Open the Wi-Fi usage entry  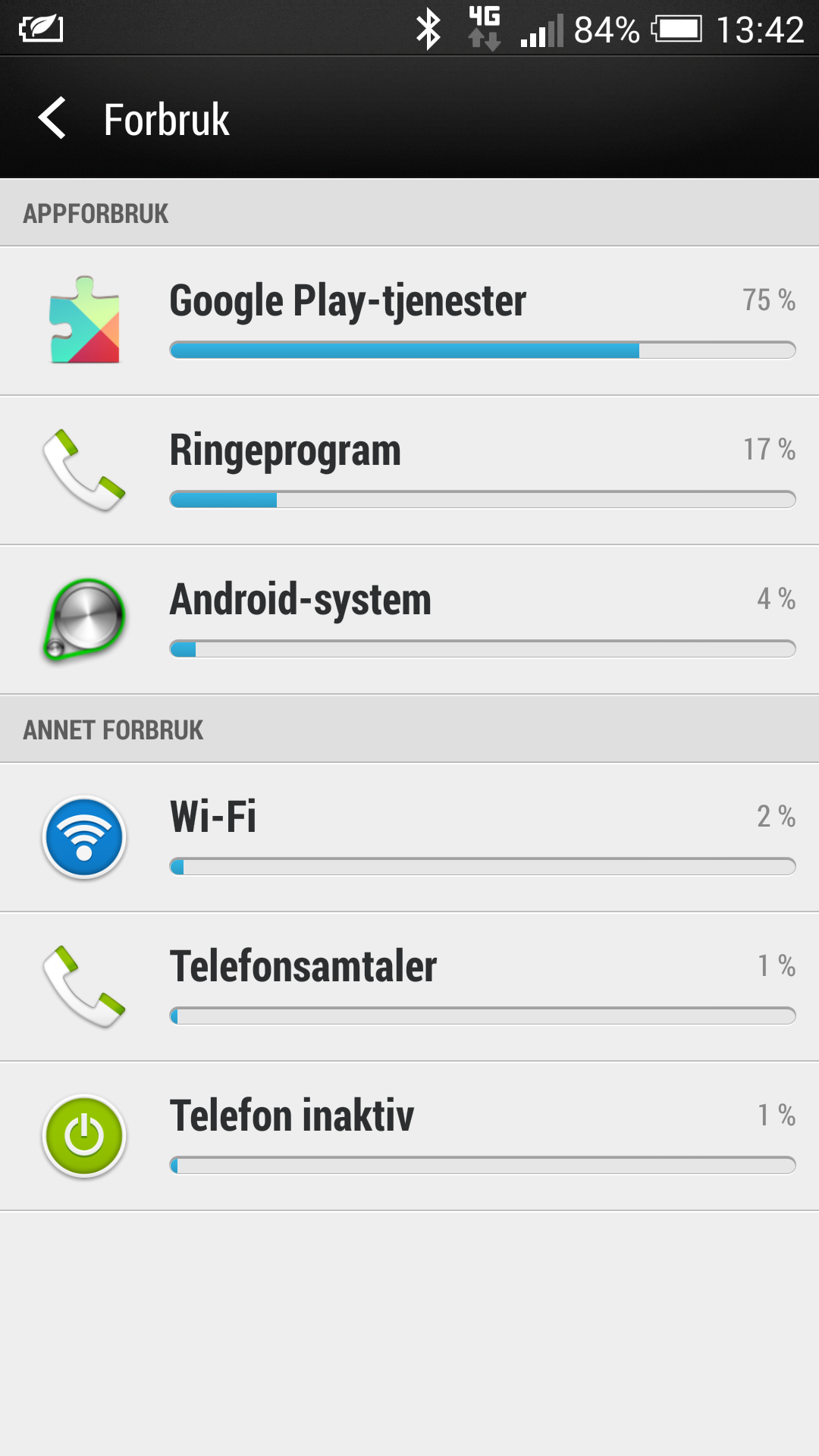pyautogui.click(x=409, y=837)
